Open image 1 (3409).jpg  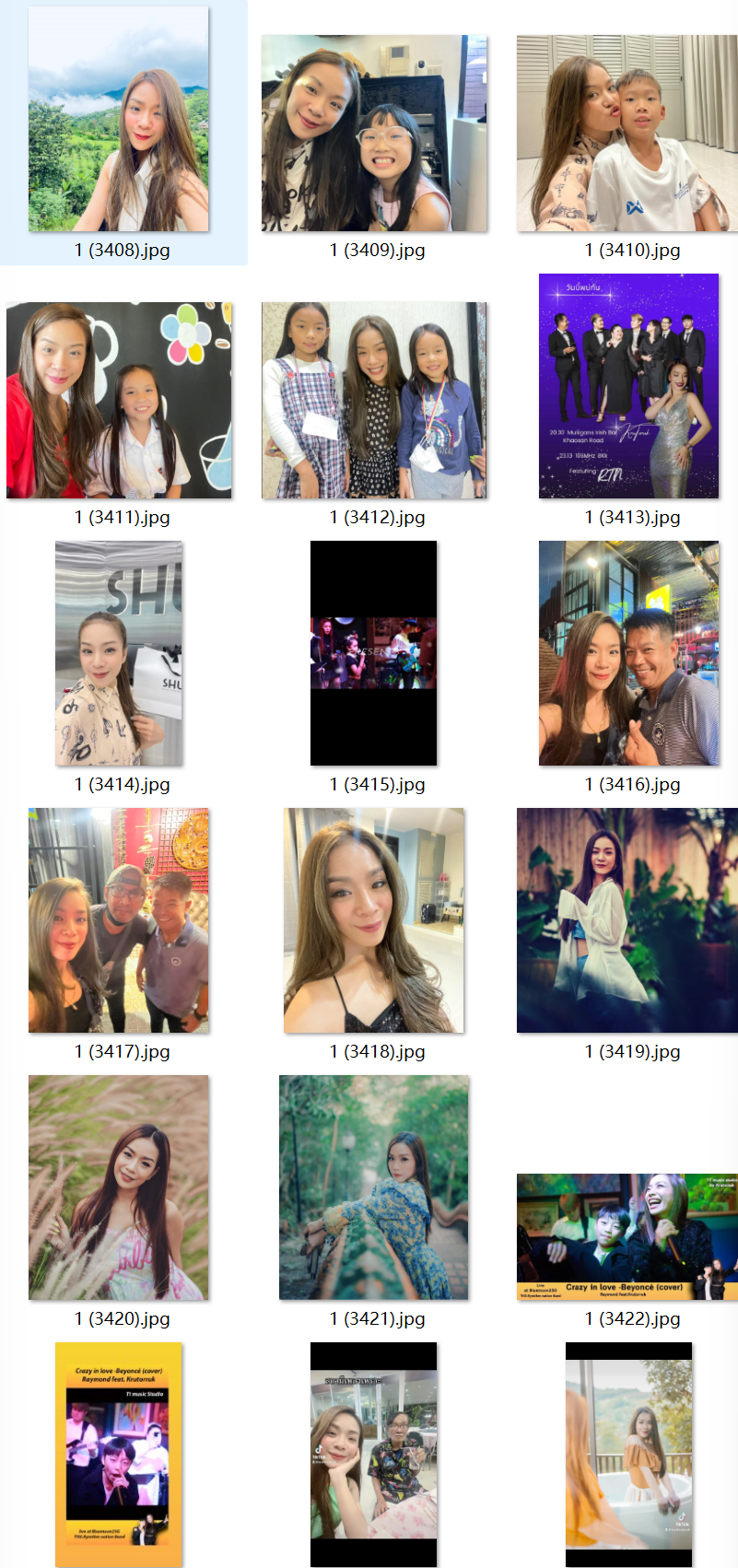[x=374, y=134]
